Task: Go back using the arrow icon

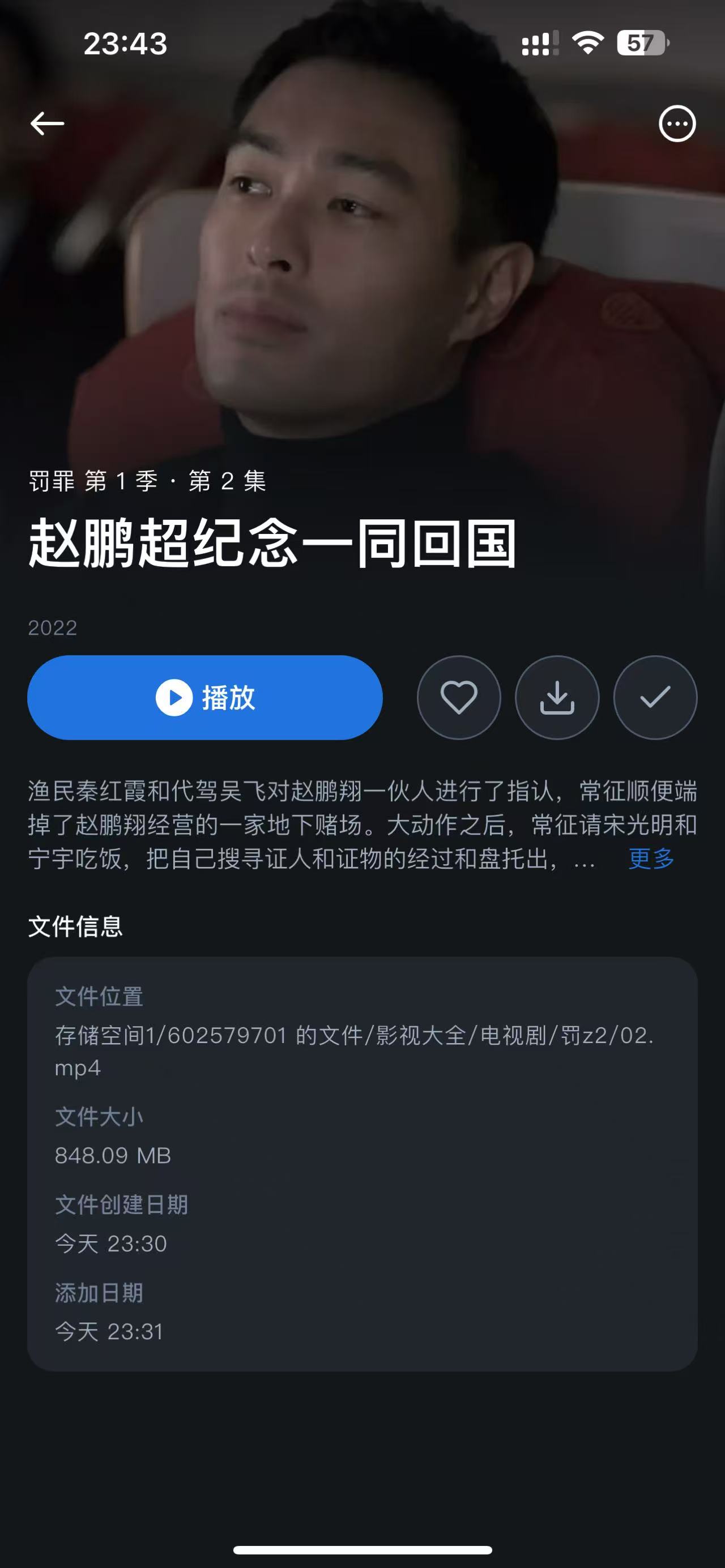Action: coord(47,123)
